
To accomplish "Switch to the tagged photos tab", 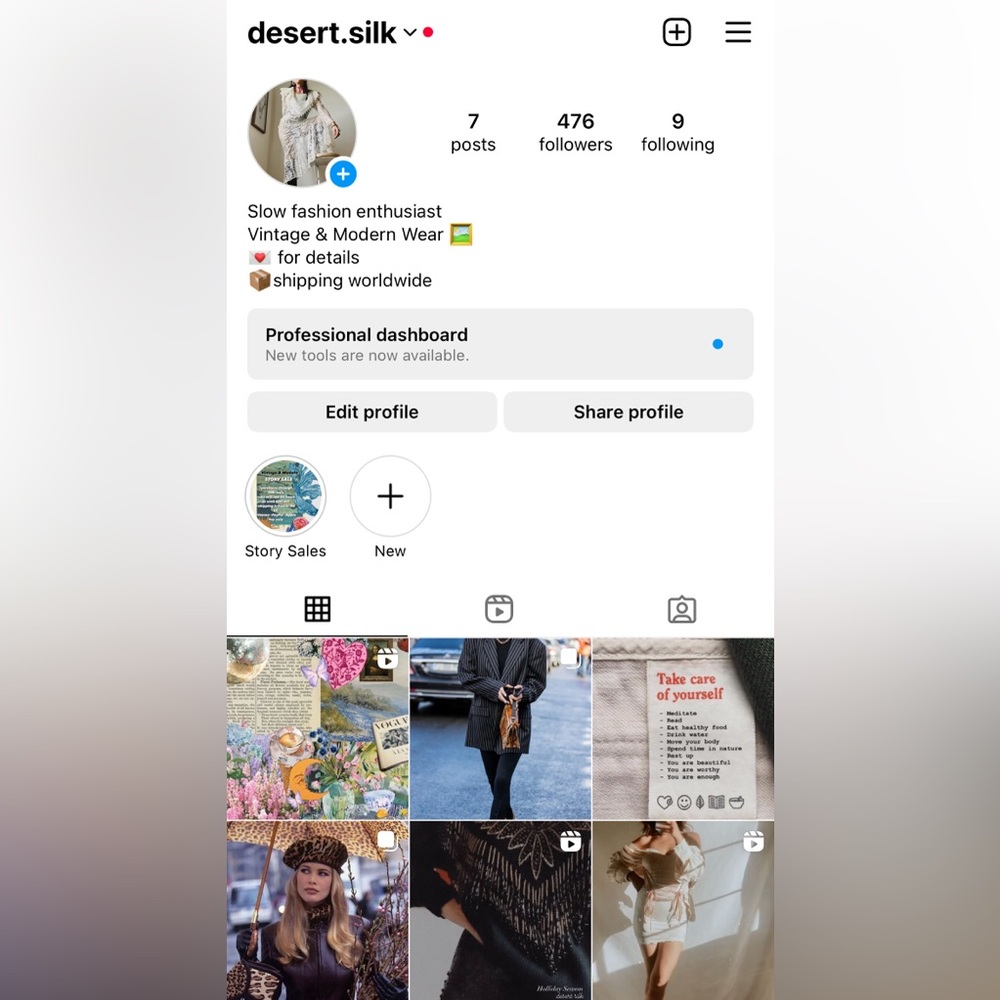I will click(x=682, y=609).
